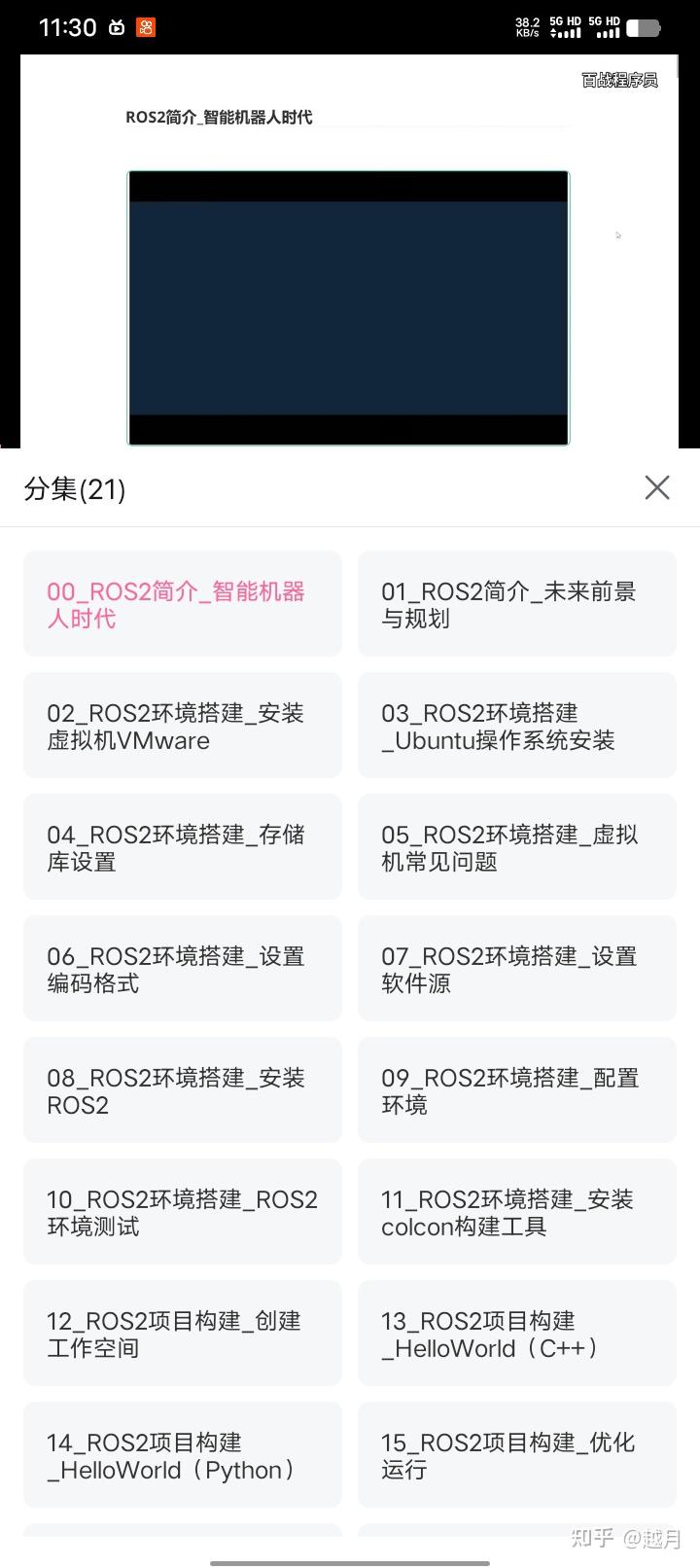Tap the 5G HD signal indicator
The height and width of the screenshot is (1568, 700).
(x=566, y=27)
